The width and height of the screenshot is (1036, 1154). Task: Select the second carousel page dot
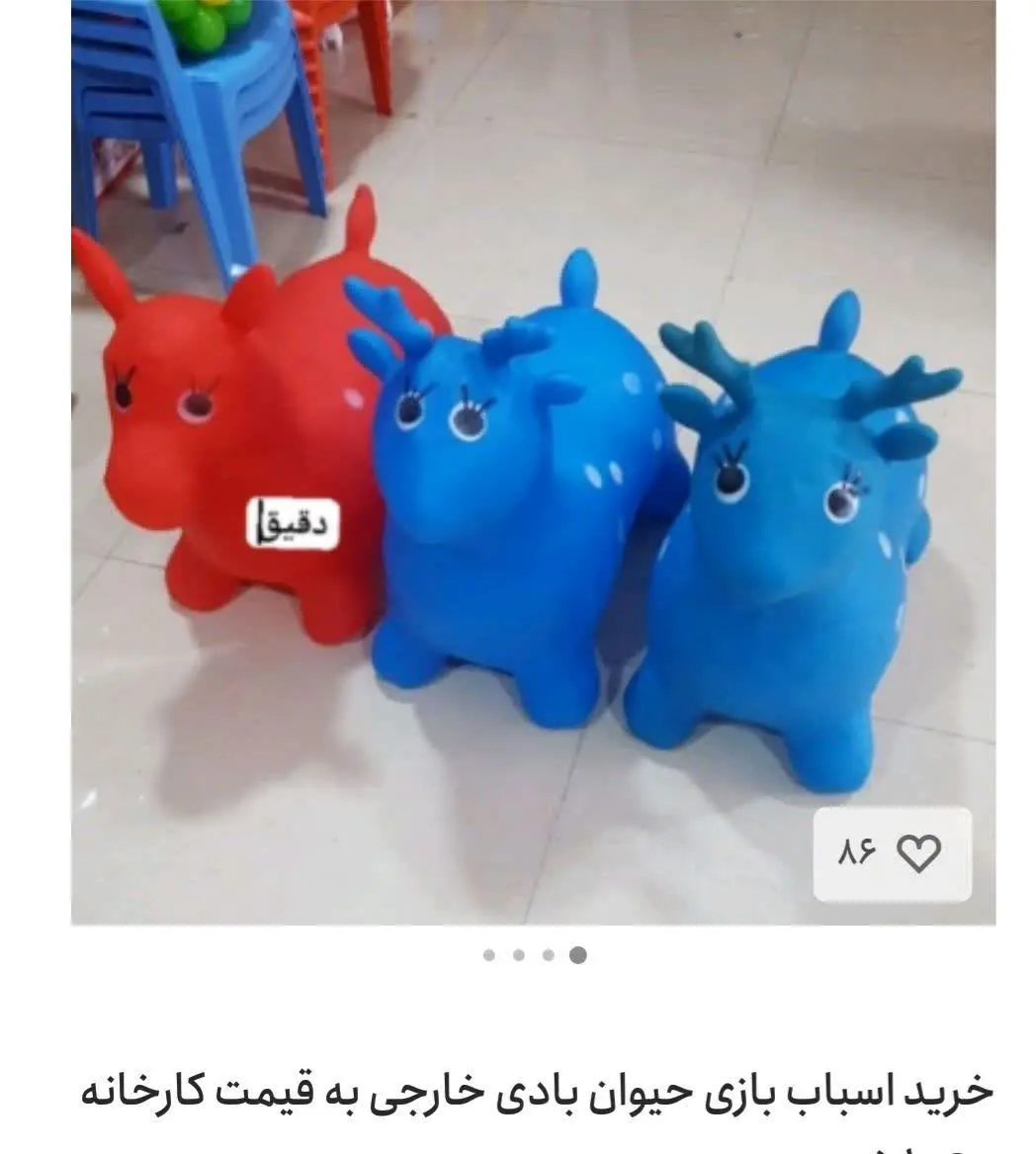point(518,955)
